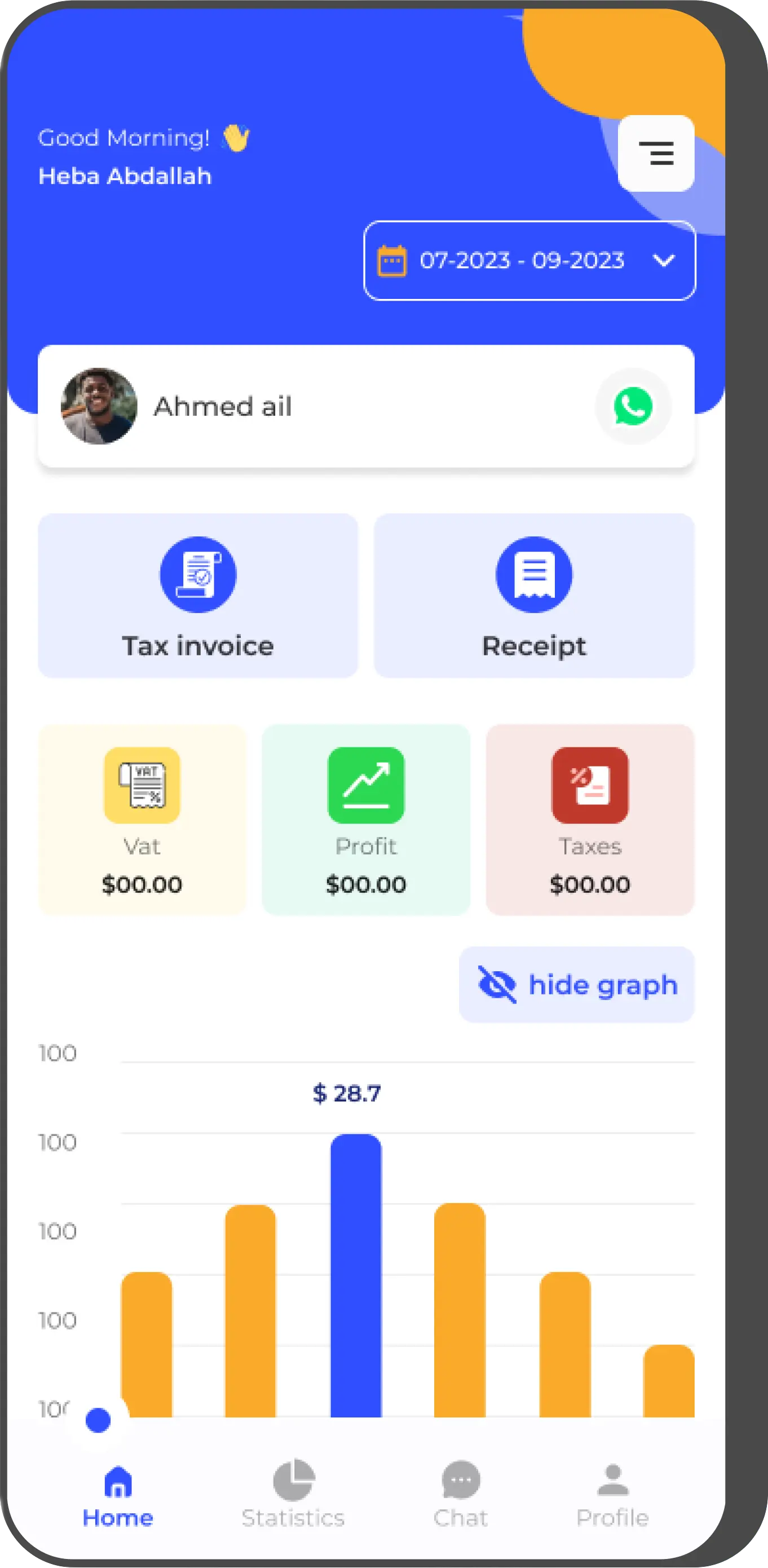Switch to the Statistics tab
This screenshot has width=768, height=1568.
point(293,1494)
